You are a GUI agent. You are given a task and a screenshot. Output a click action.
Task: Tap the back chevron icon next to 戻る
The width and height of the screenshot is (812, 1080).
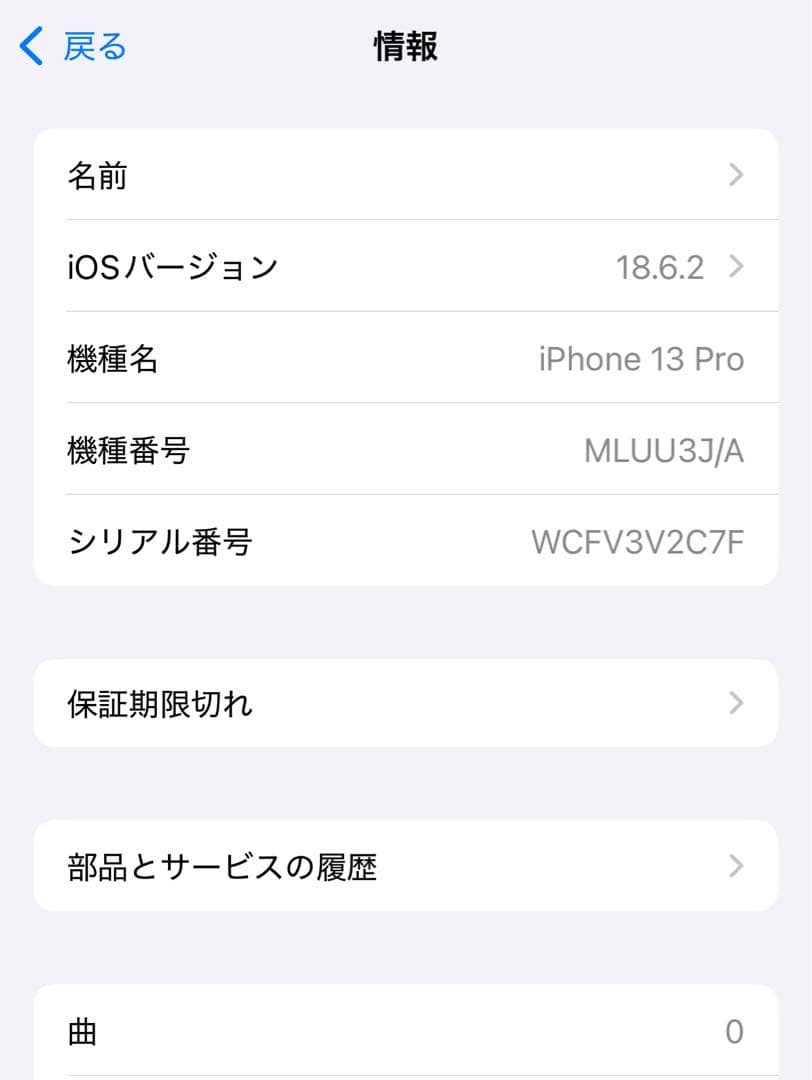30,46
